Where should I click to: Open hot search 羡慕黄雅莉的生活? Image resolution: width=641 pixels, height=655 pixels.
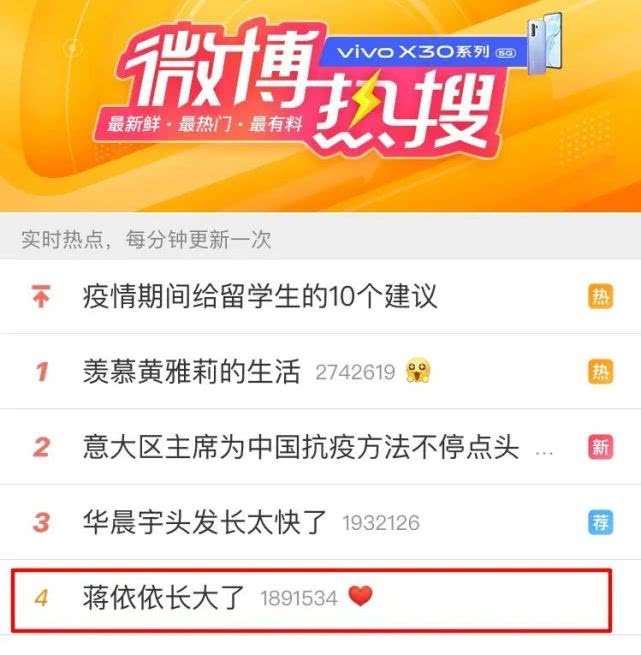point(191,372)
